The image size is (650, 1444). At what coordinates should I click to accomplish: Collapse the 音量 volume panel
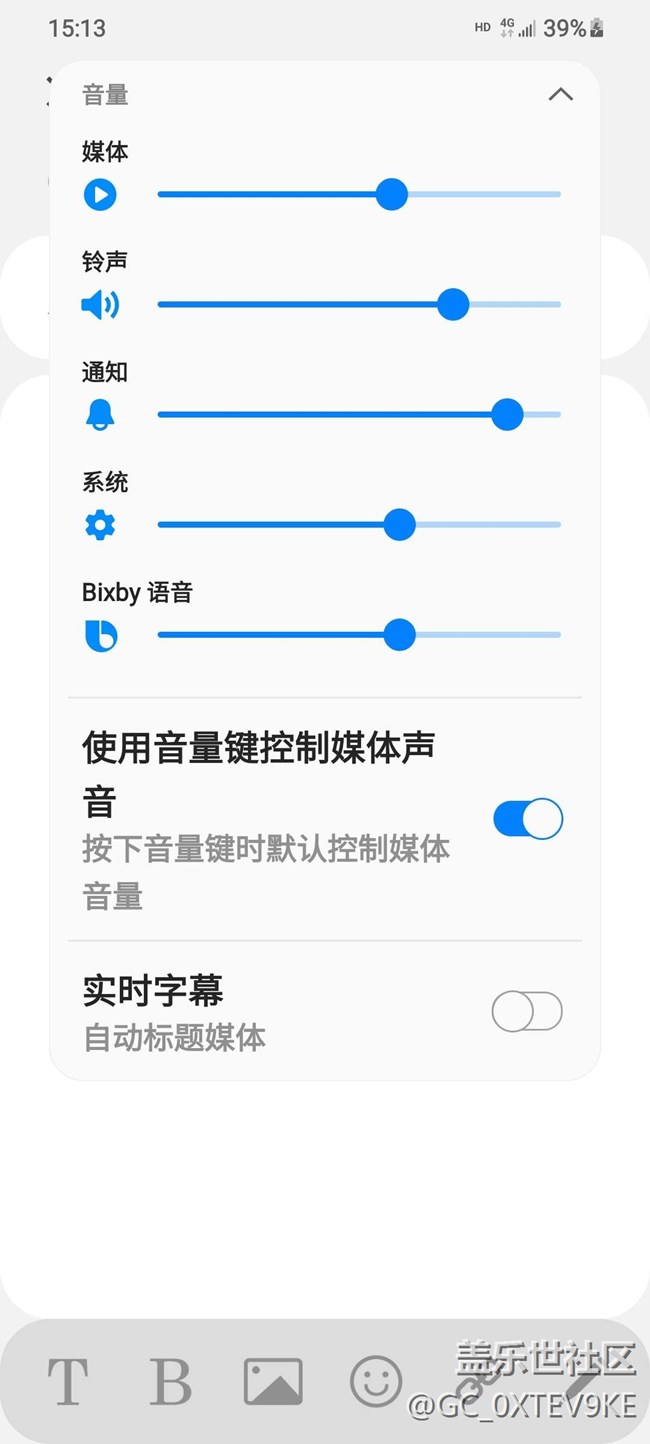561,95
